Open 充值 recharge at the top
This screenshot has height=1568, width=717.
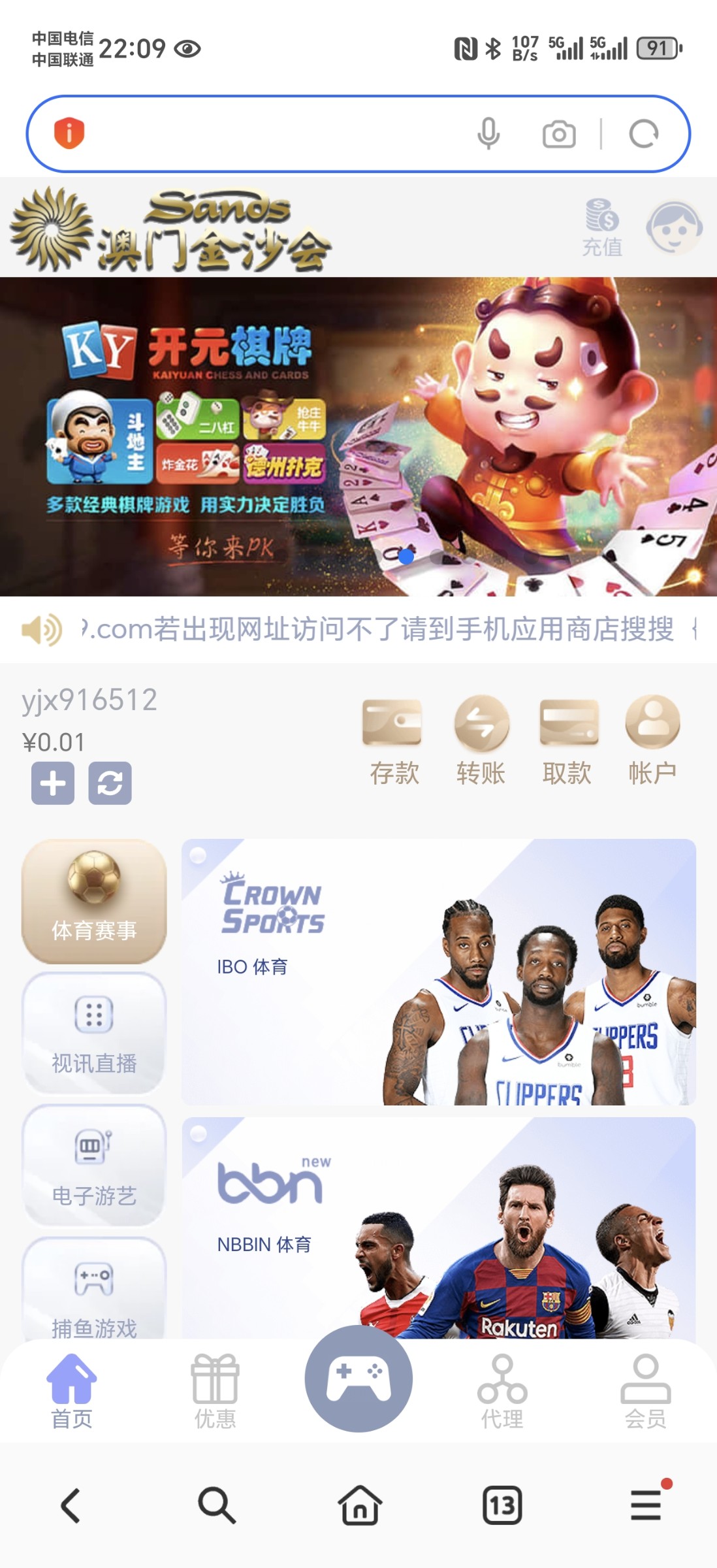[x=602, y=228]
